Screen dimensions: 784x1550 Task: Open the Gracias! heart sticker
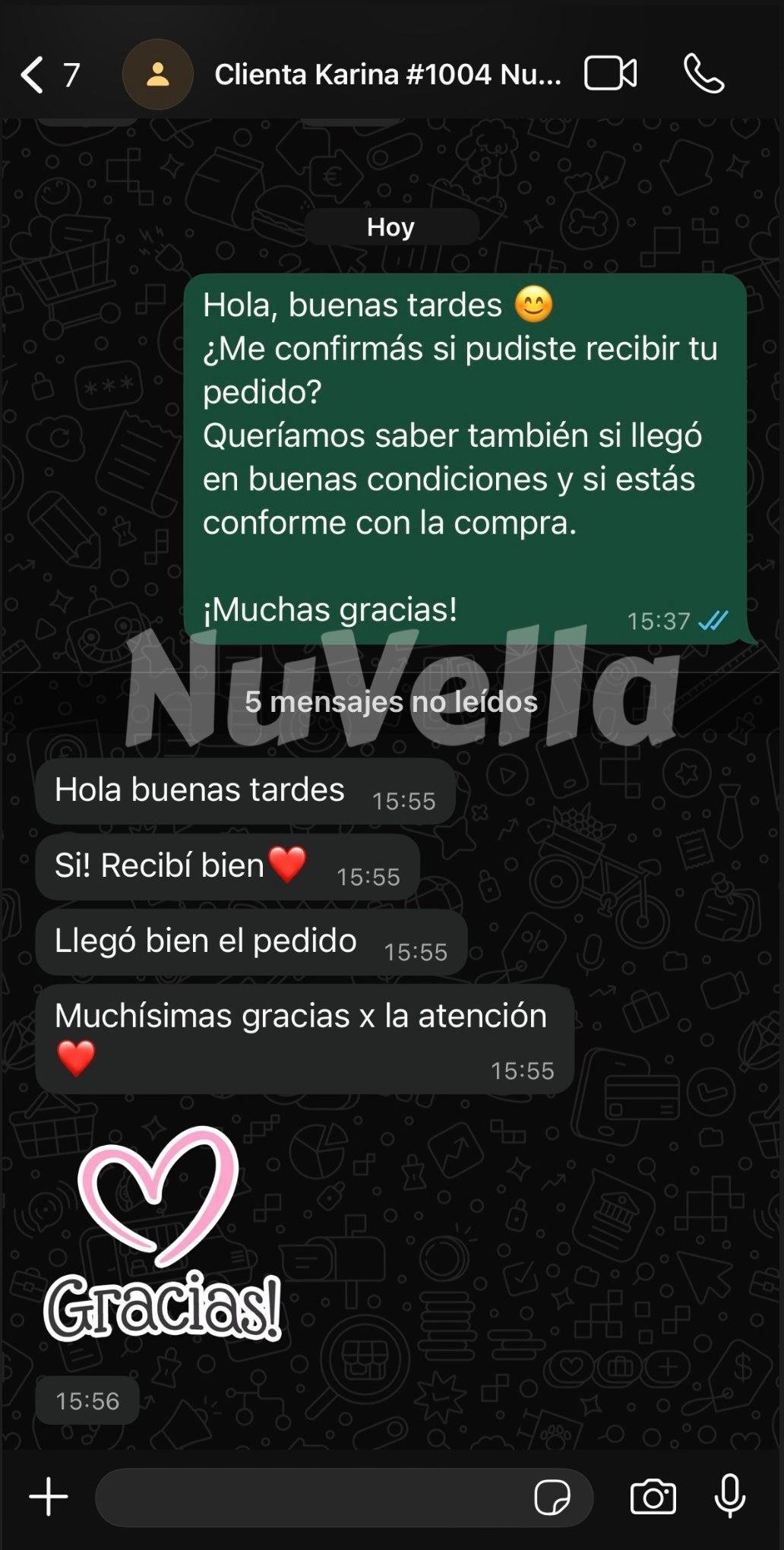click(162, 1234)
